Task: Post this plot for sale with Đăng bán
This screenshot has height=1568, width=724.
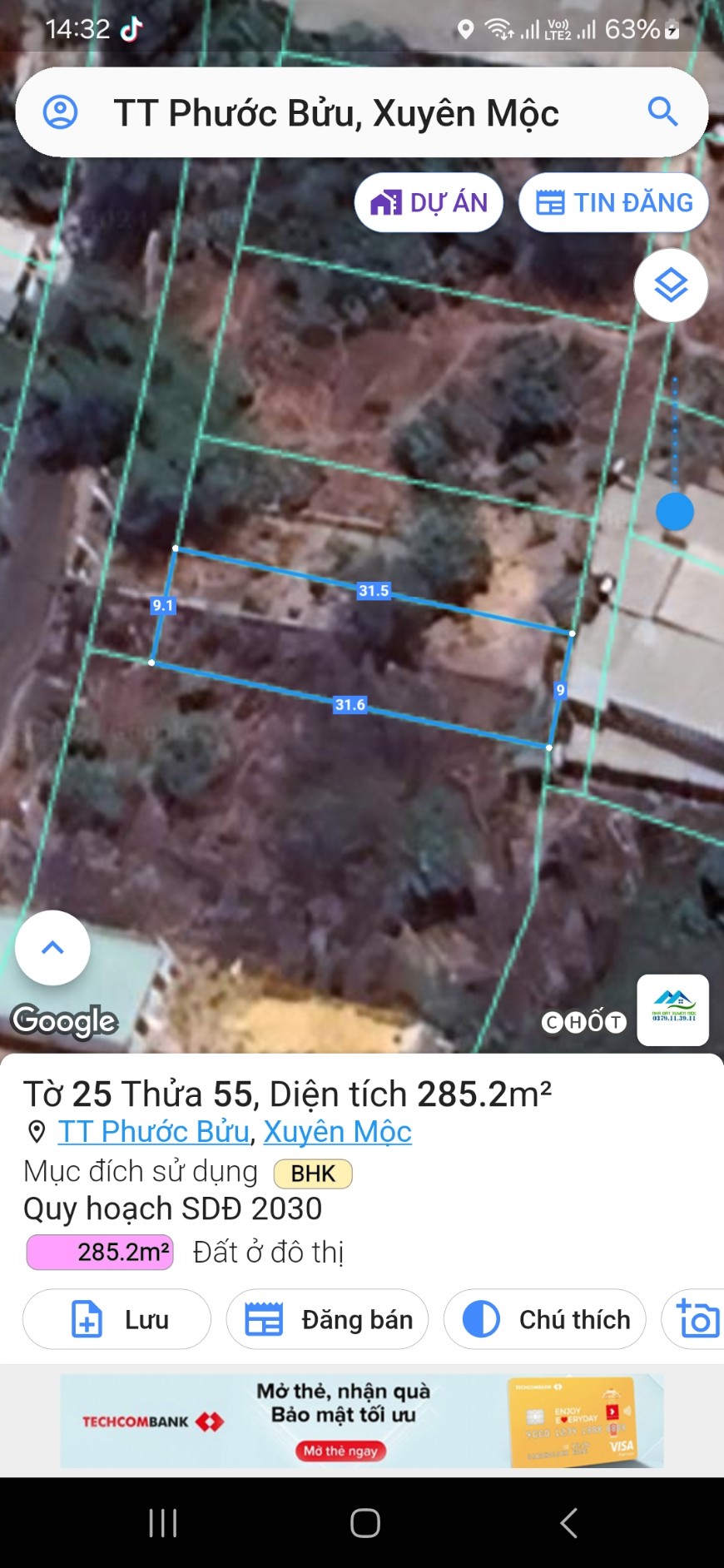Action: pyautogui.click(x=327, y=1319)
